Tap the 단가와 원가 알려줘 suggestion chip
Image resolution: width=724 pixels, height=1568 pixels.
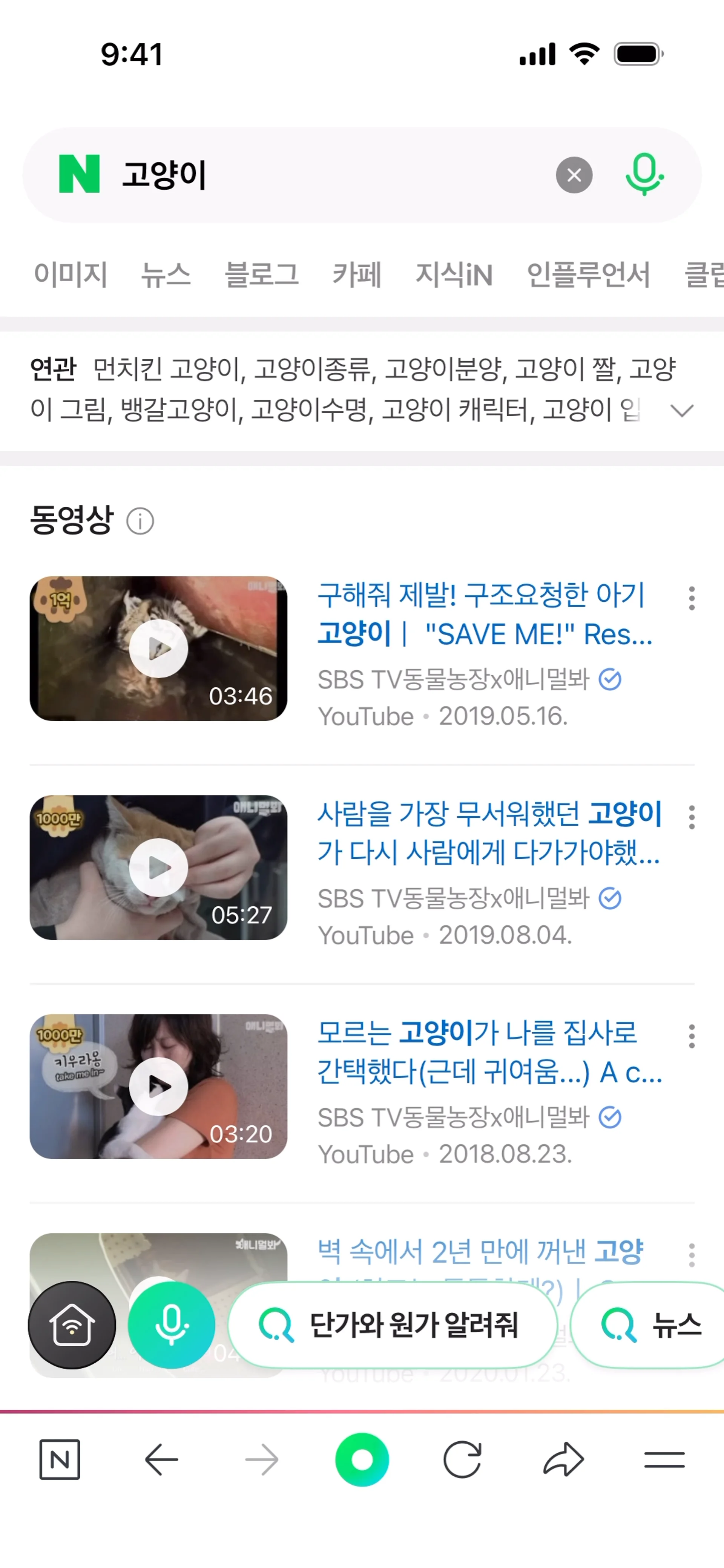393,1325
